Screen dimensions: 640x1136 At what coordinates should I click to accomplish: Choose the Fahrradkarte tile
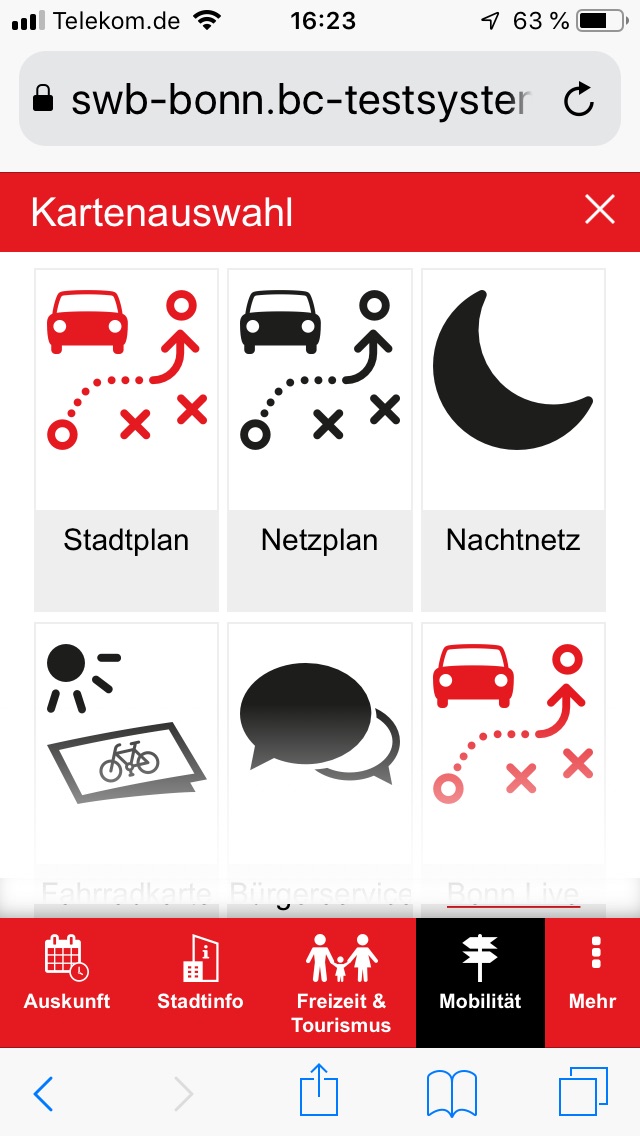pos(126,760)
